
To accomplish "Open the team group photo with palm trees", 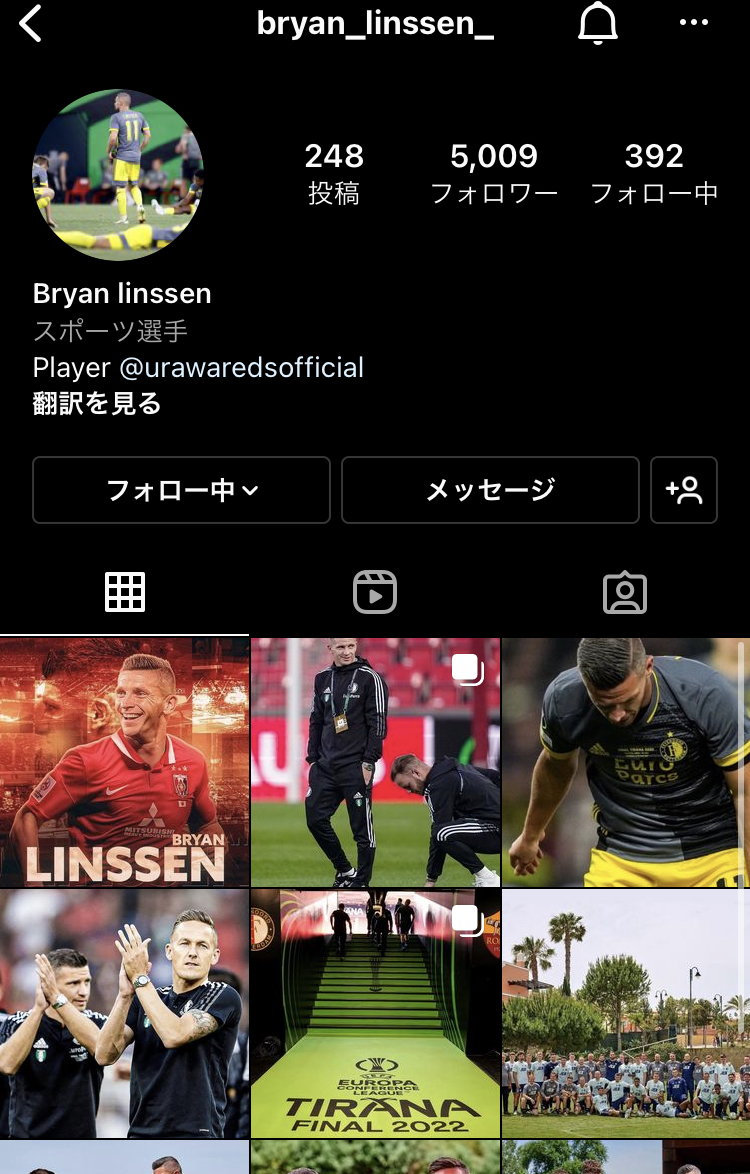I will coord(625,1014).
